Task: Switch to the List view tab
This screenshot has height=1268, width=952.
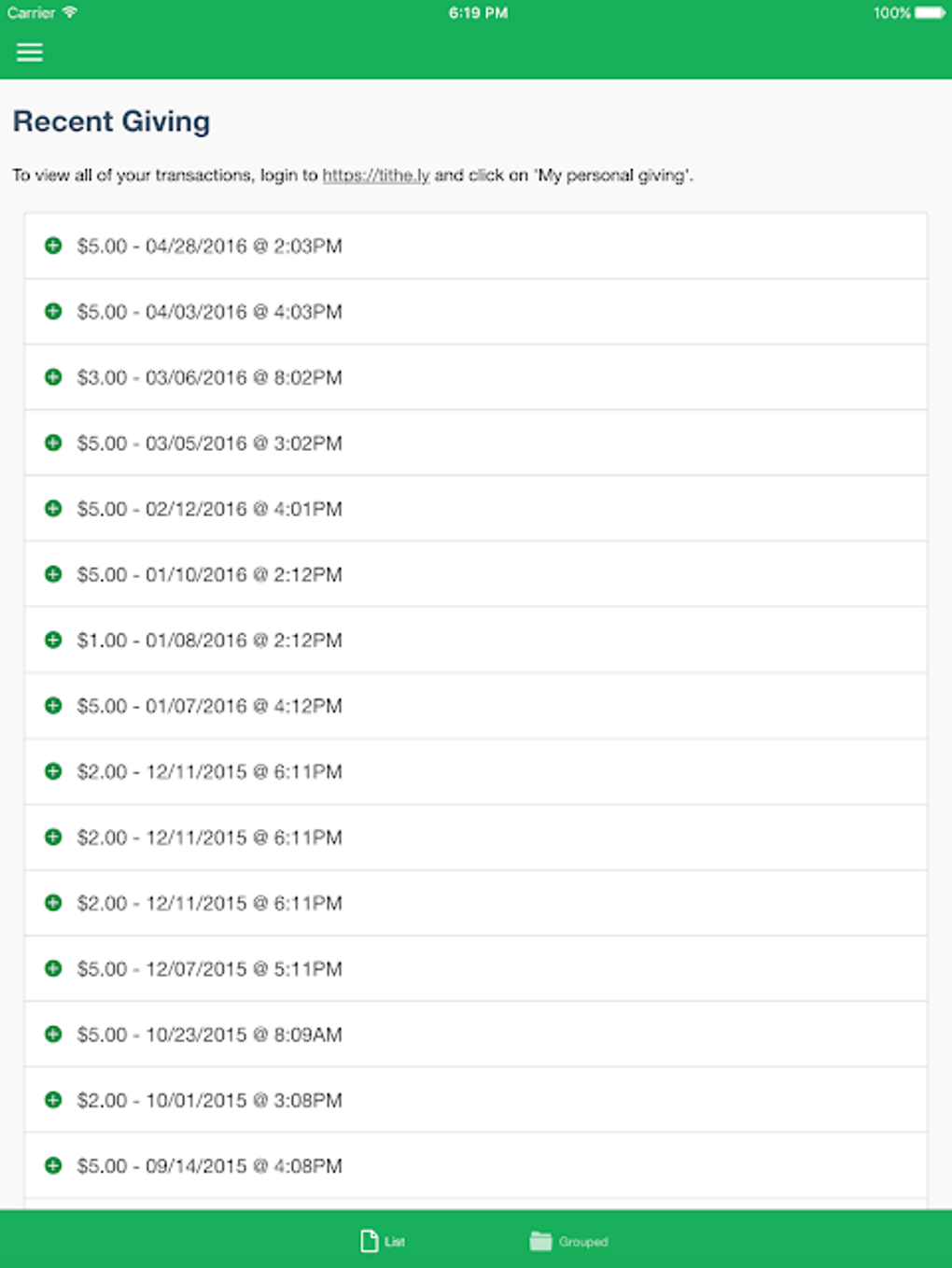Action: pos(385,1241)
